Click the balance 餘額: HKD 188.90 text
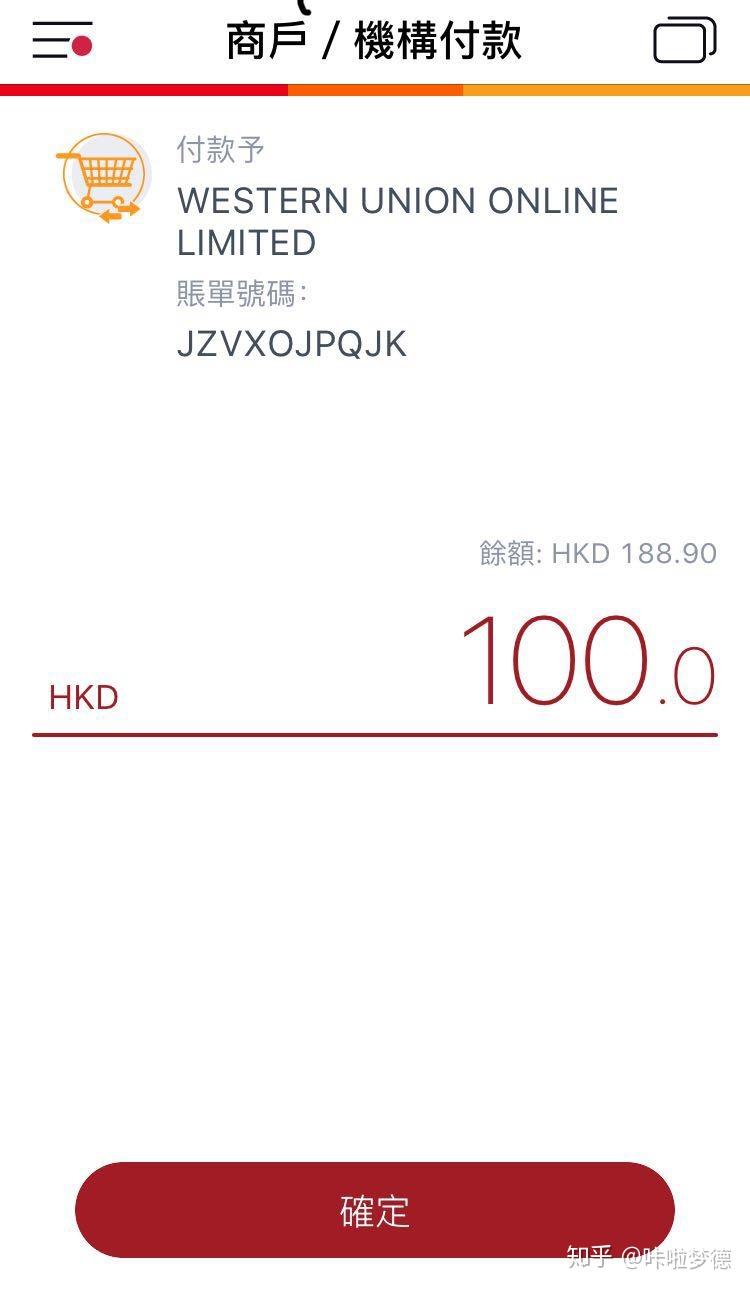The height and width of the screenshot is (1290, 750). point(597,553)
